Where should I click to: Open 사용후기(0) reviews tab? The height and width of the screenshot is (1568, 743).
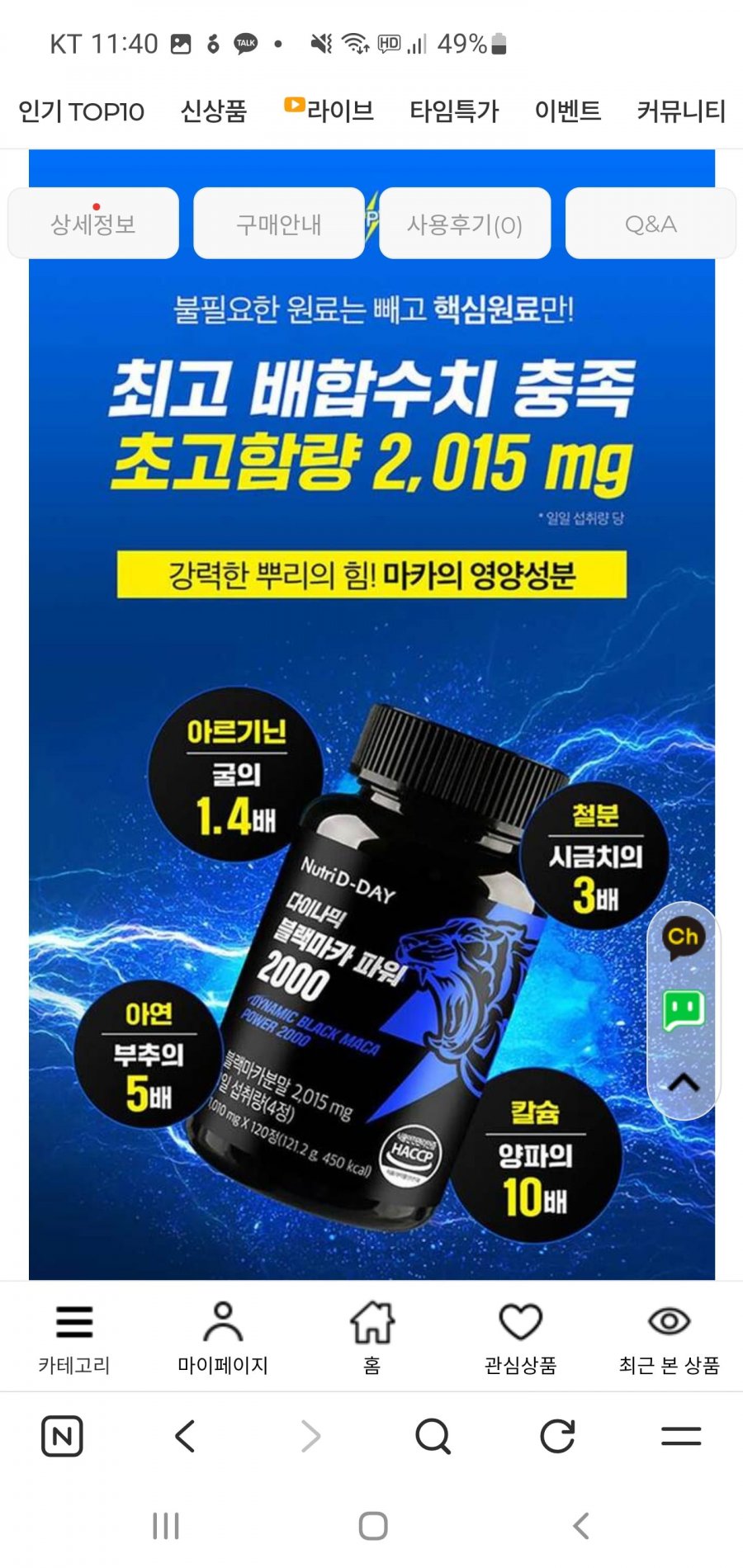465,224
